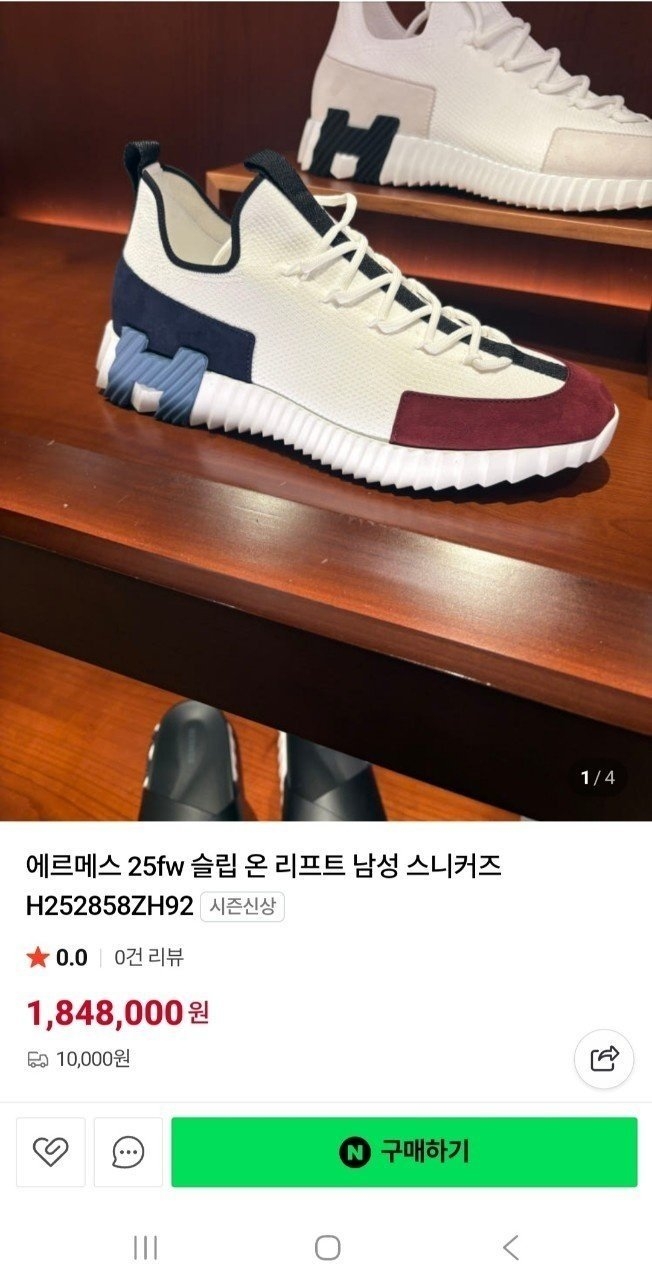652x1280 pixels.
Task: Open the chat inquiry icon
Action: 128,1152
